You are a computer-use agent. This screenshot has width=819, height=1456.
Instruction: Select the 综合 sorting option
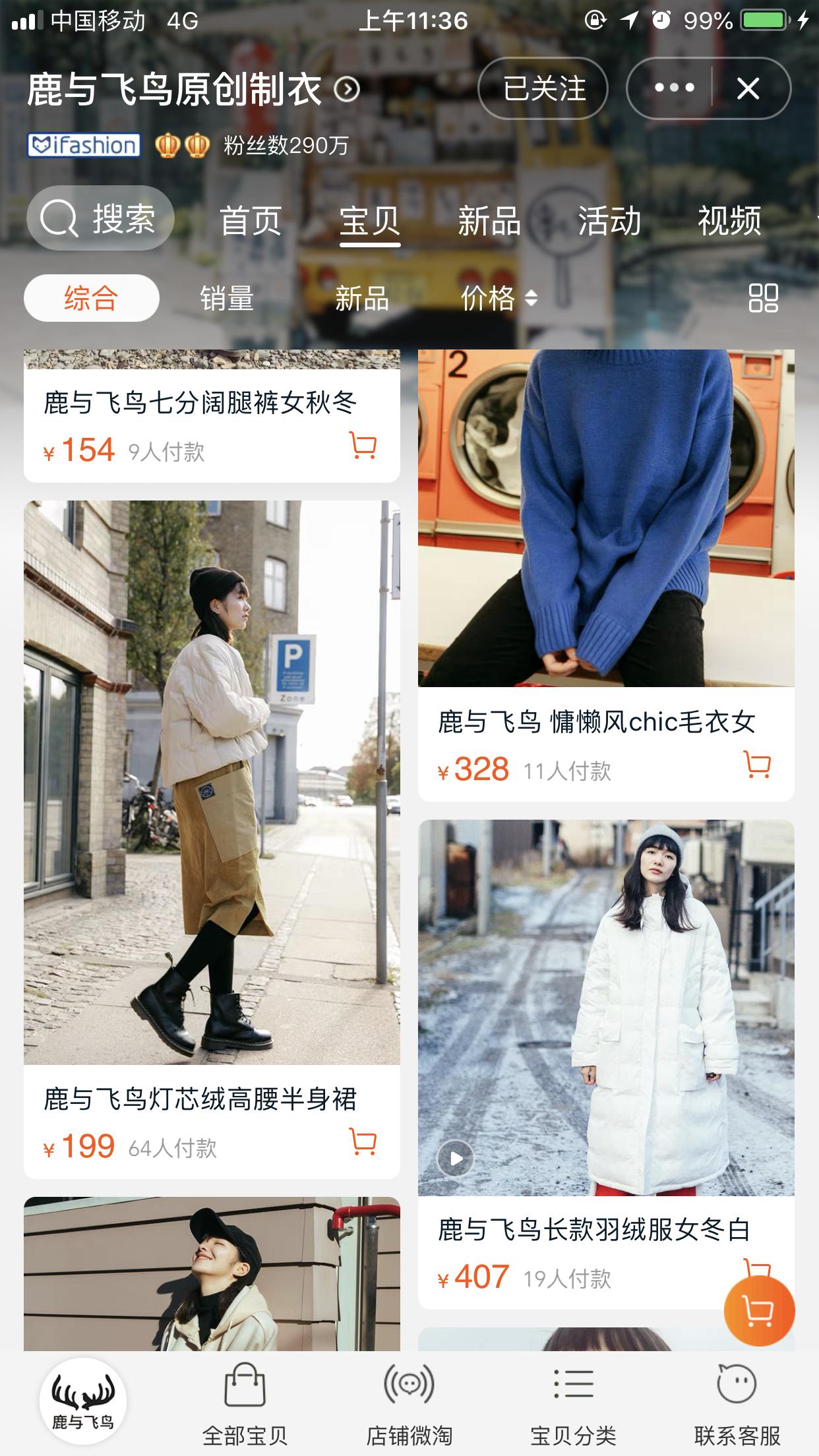(90, 299)
